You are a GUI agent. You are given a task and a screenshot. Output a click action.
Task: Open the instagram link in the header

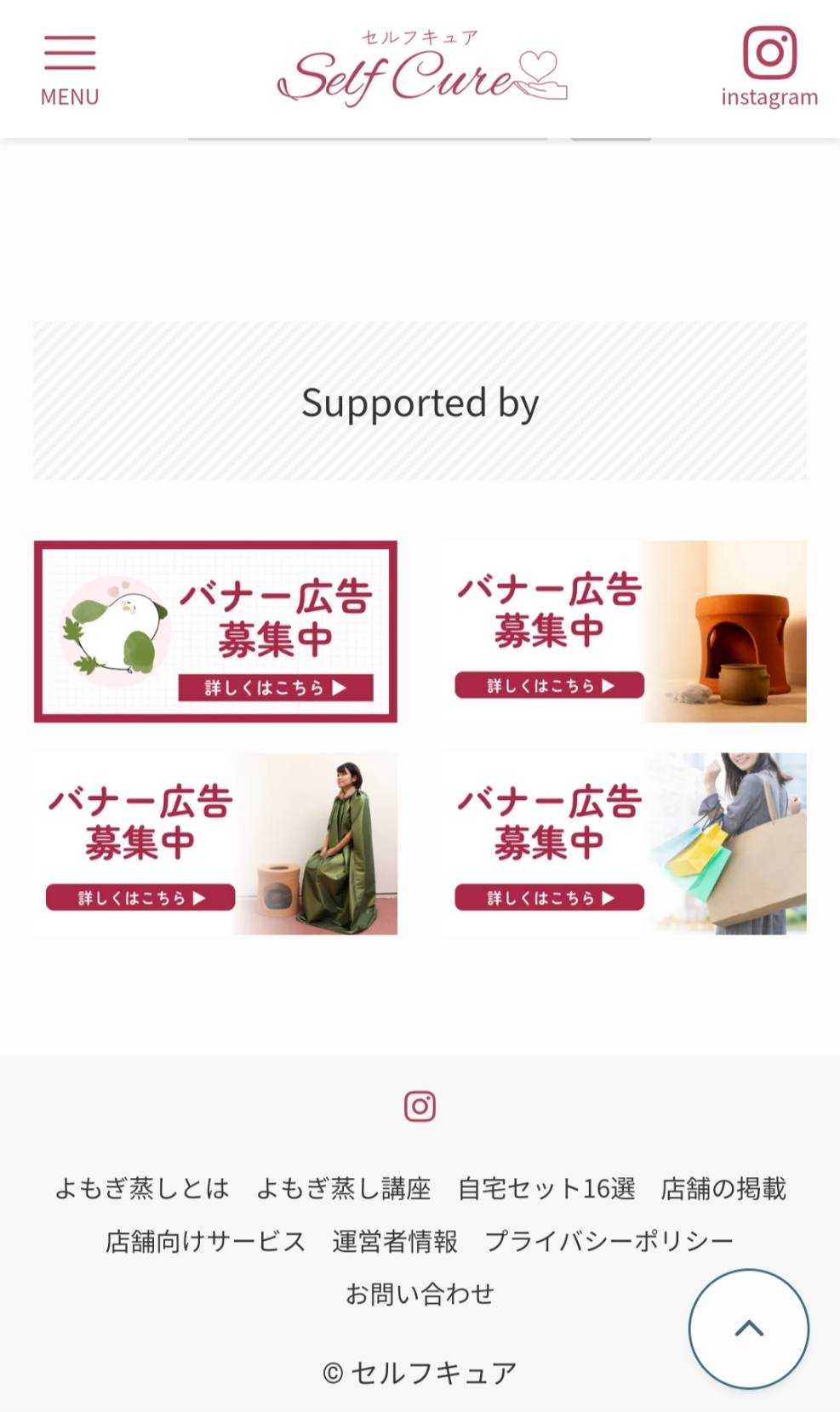(x=769, y=67)
